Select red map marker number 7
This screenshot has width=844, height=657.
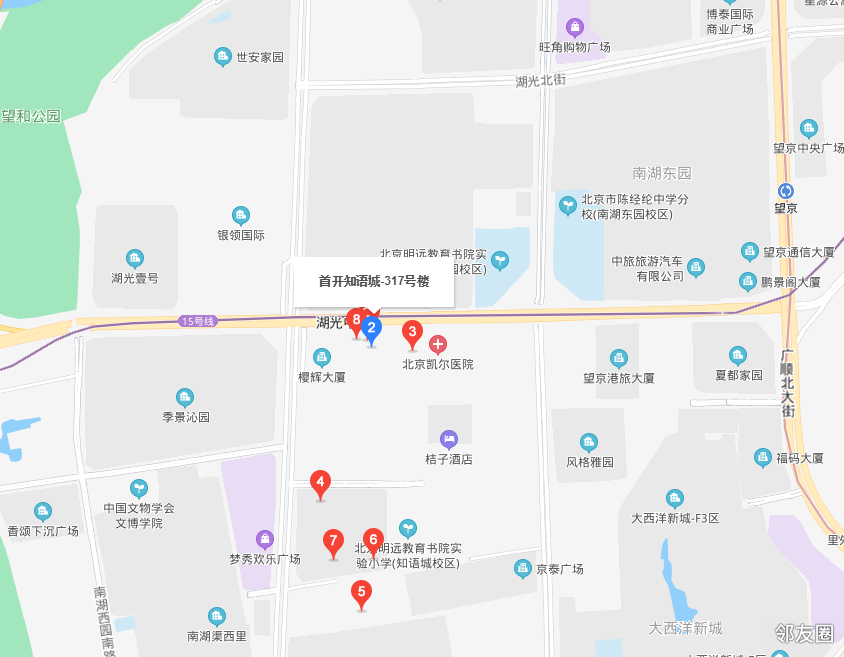[x=334, y=542]
